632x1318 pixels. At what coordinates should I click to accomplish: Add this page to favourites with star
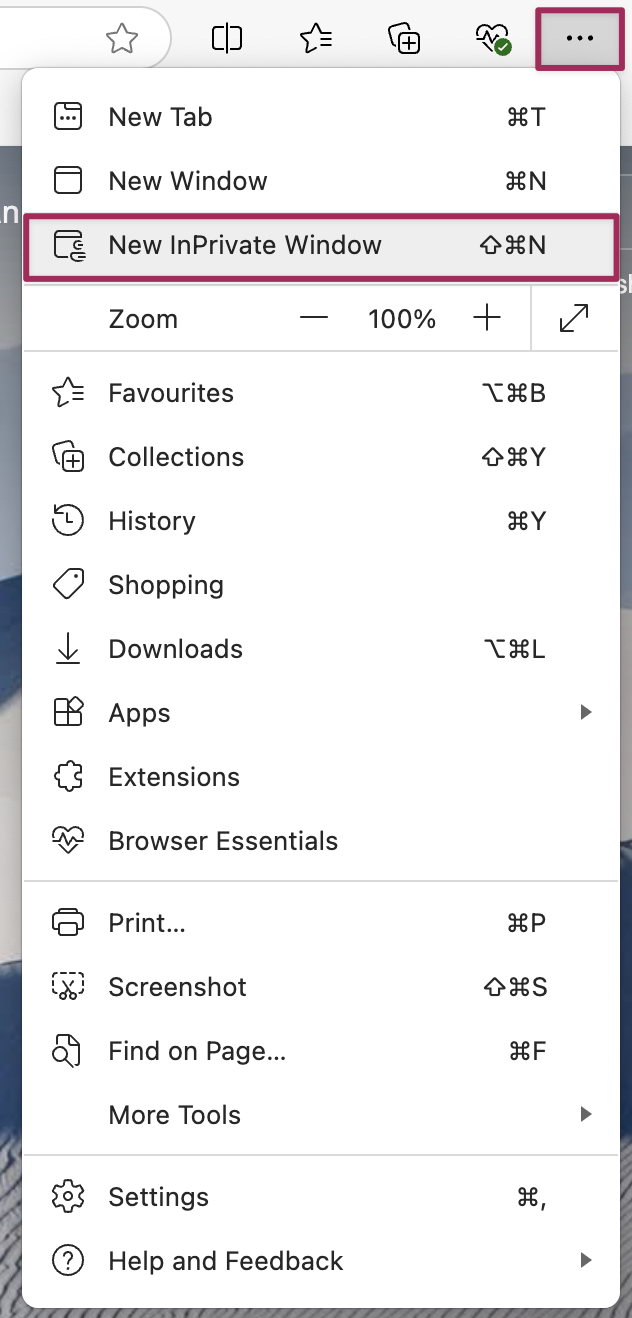[x=122, y=39]
